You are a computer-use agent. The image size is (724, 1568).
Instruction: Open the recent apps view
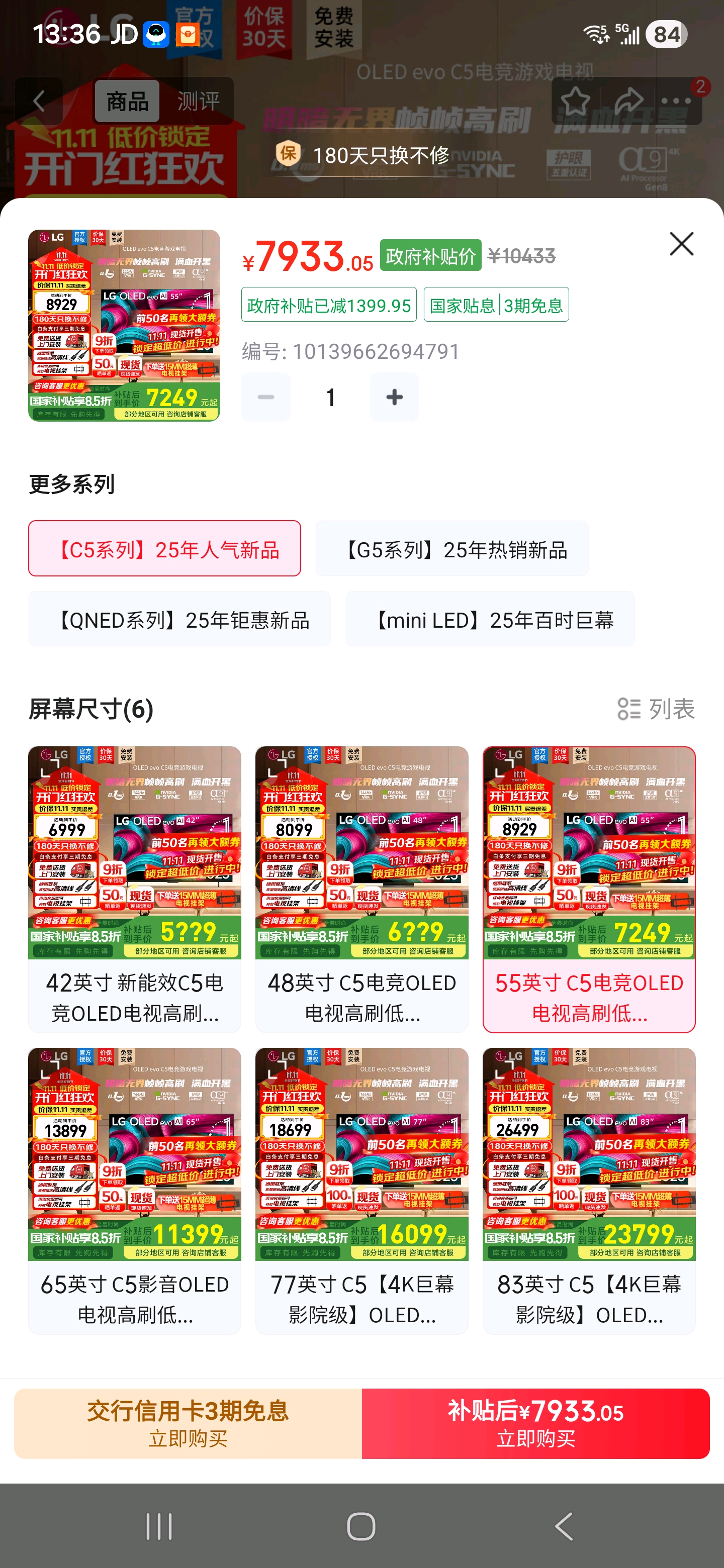[x=159, y=1527]
